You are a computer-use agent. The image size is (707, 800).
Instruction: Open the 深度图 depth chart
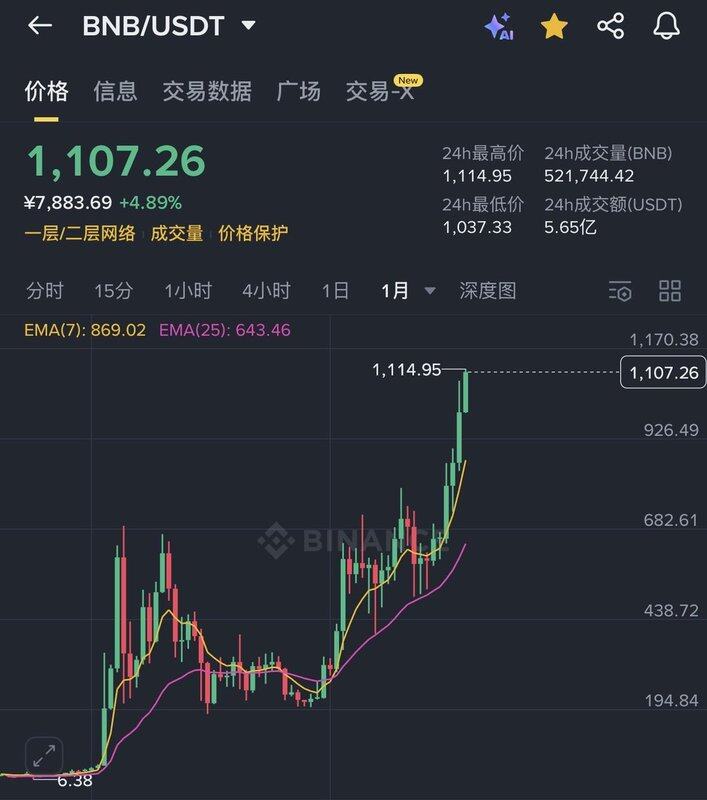[488, 291]
